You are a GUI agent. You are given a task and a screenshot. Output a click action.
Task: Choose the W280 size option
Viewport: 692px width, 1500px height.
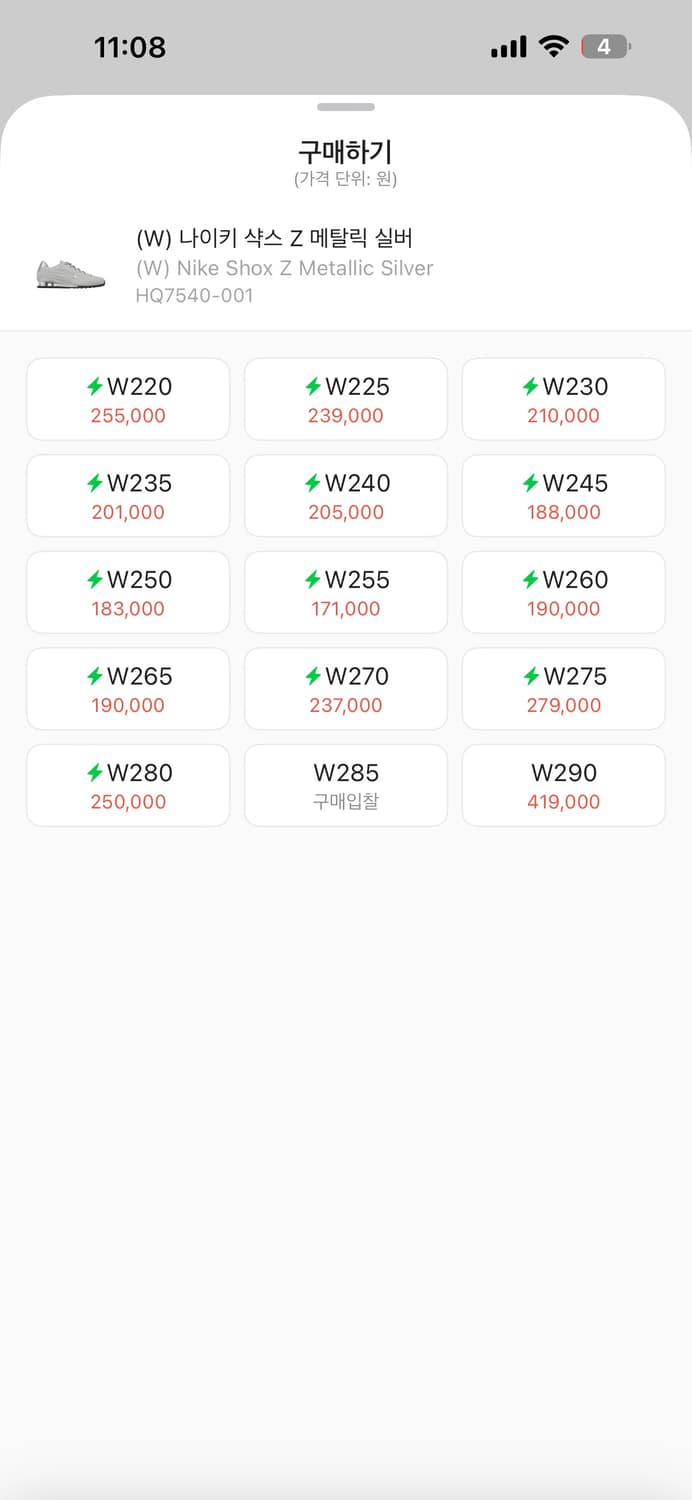pos(128,785)
